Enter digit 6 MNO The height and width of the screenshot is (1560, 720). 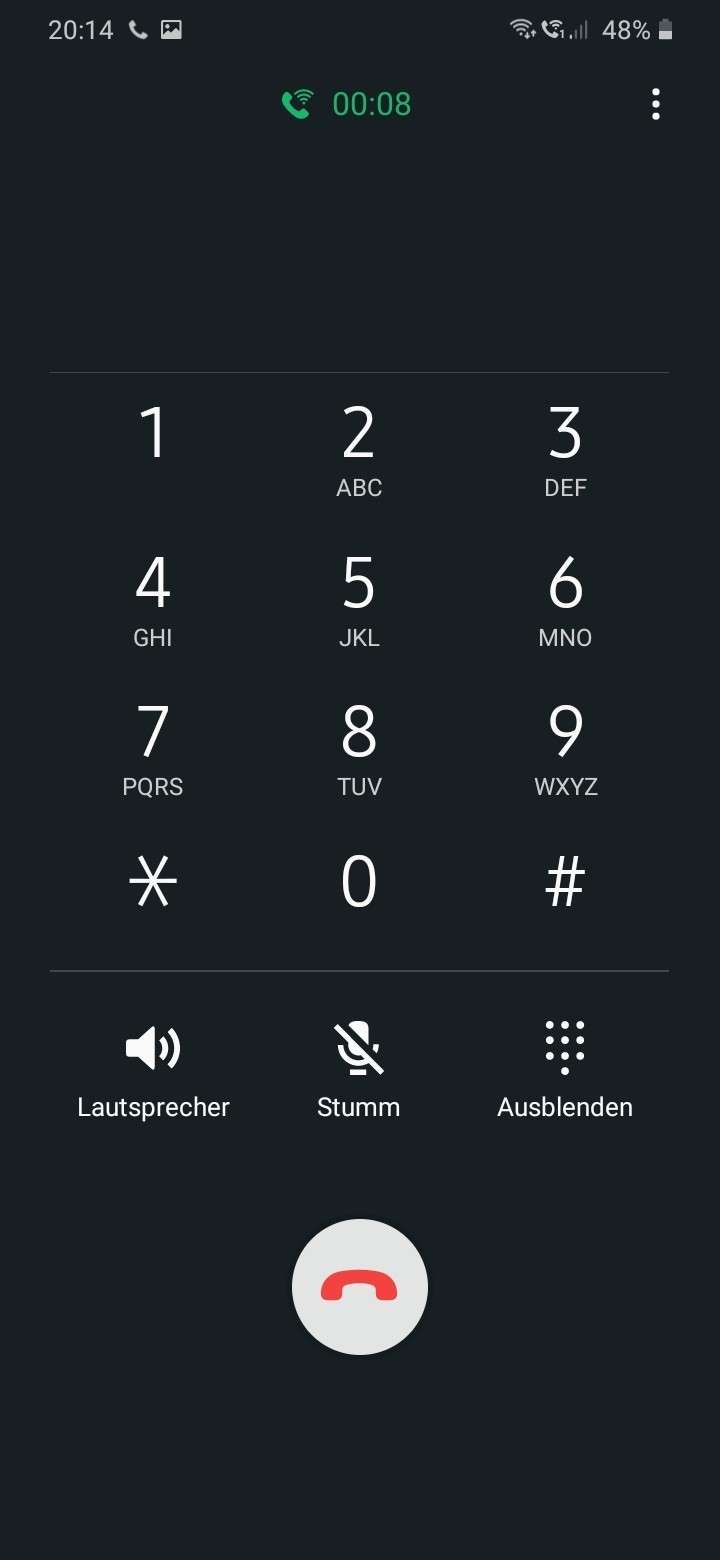[565, 597]
